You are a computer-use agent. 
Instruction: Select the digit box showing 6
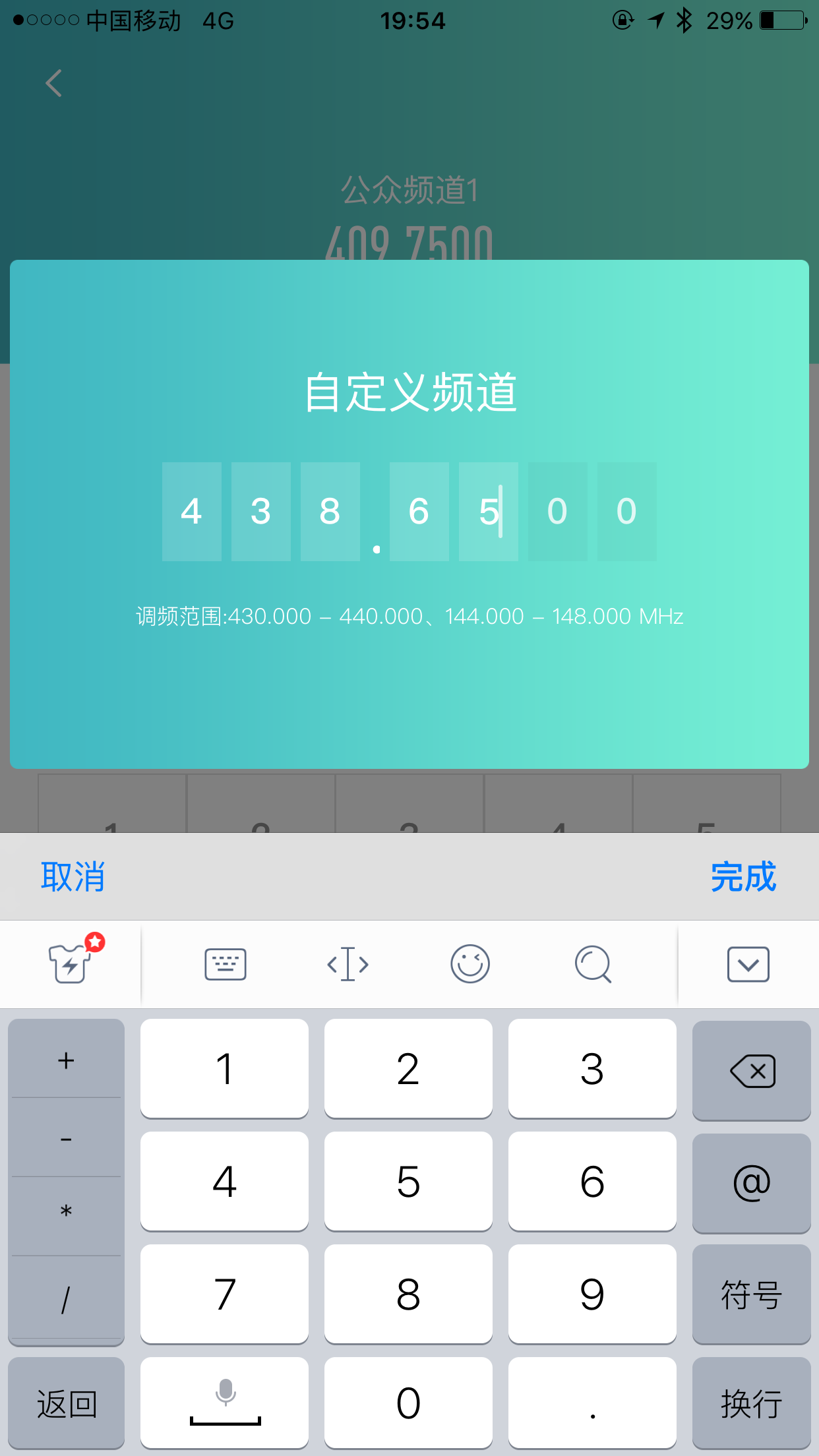(419, 512)
